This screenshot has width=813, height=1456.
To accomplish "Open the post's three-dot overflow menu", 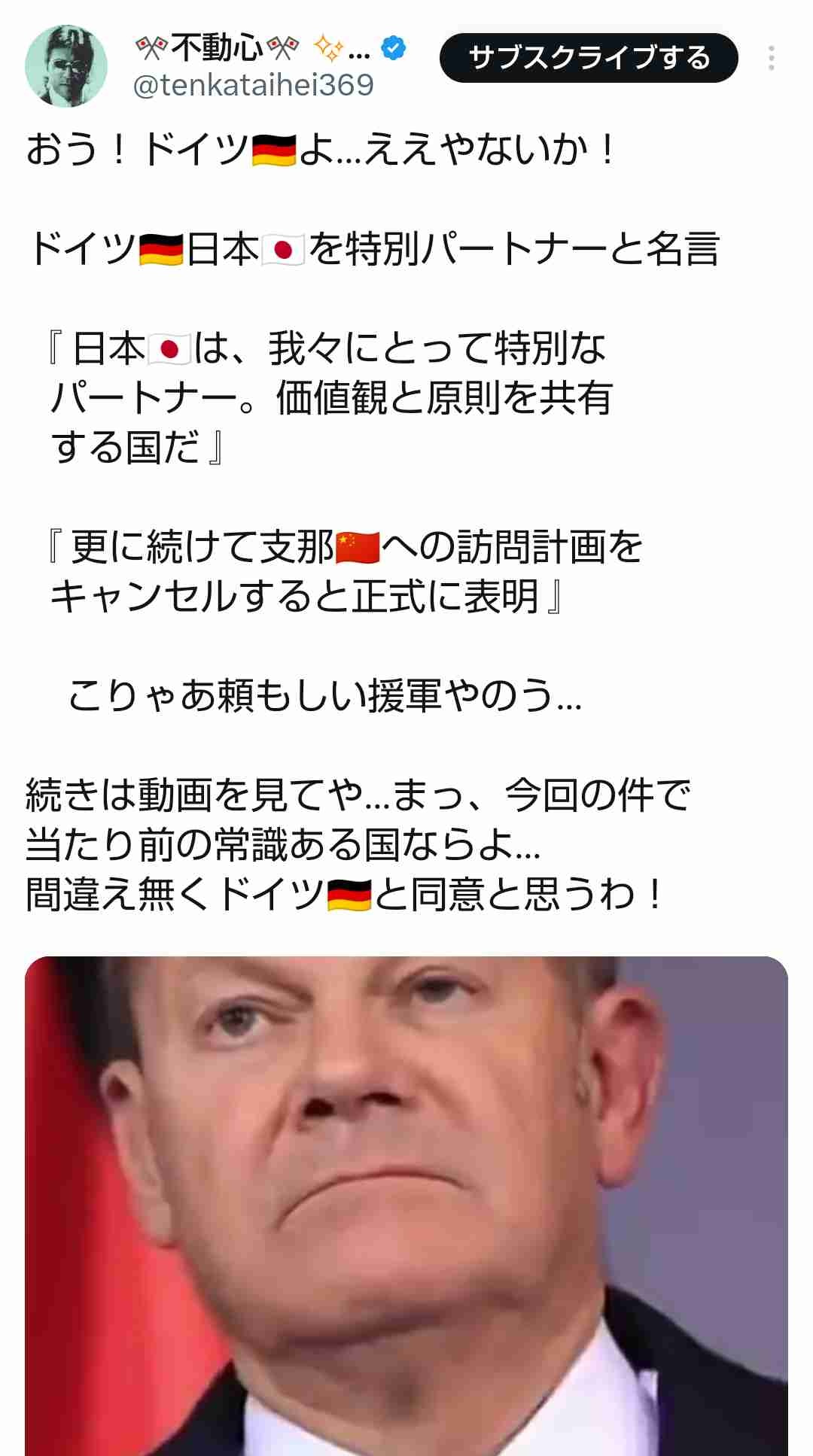I will pyautogui.click(x=772, y=58).
